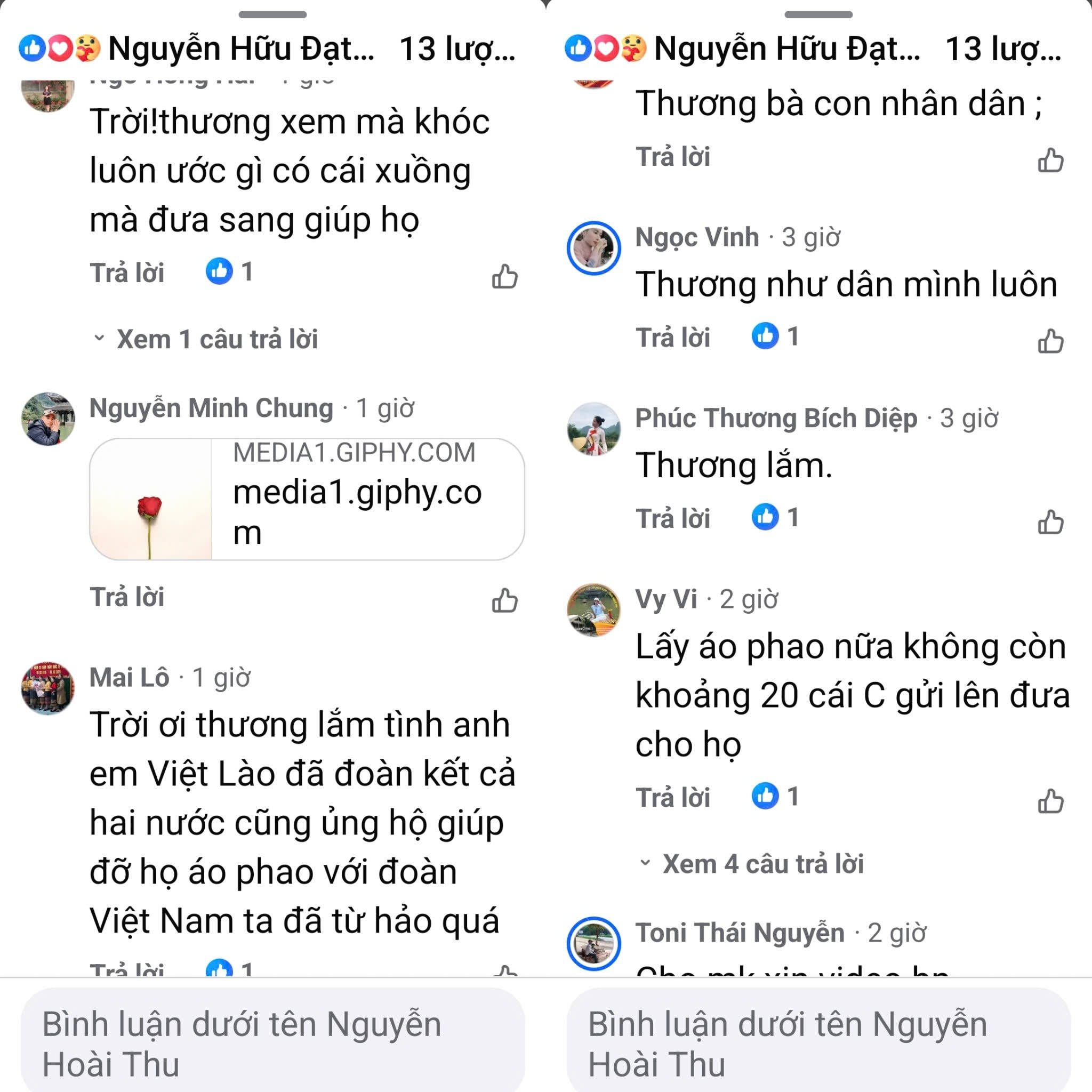1092x1092 pixels.
Task: Like Nguyễn Minh Chung's comment
Action: 504,600
